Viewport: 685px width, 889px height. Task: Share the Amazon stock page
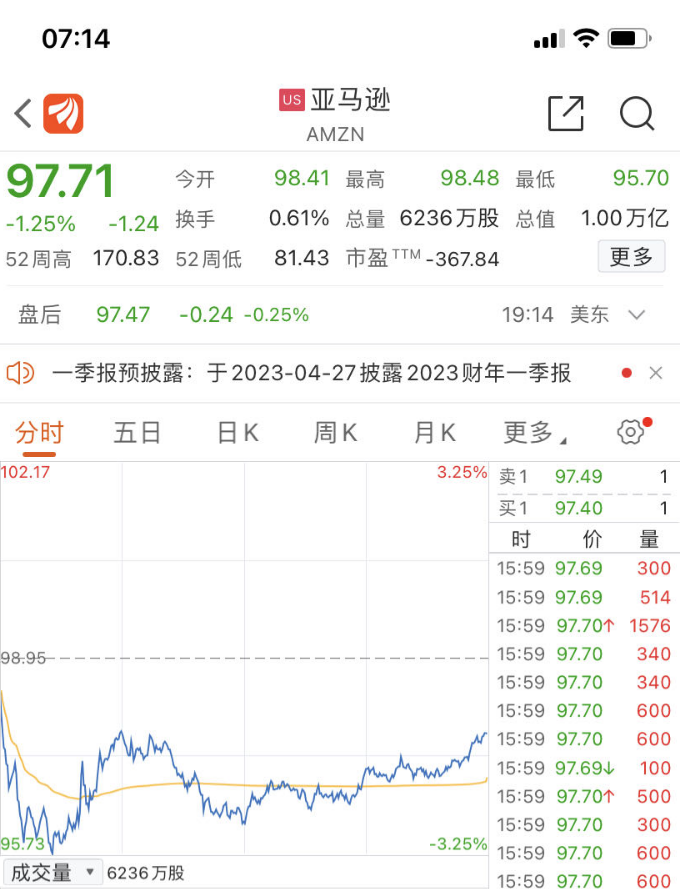point(565,113)
